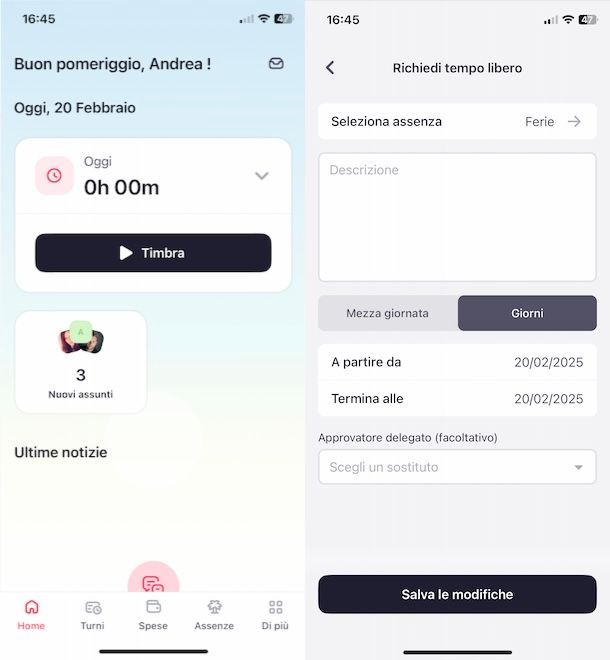Switch to the Turni tab

coord(92,614)
